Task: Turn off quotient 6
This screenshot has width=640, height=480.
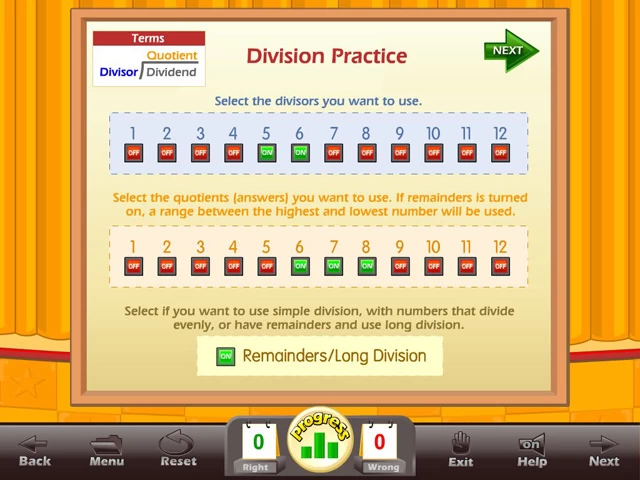Action: pos(300,266)
